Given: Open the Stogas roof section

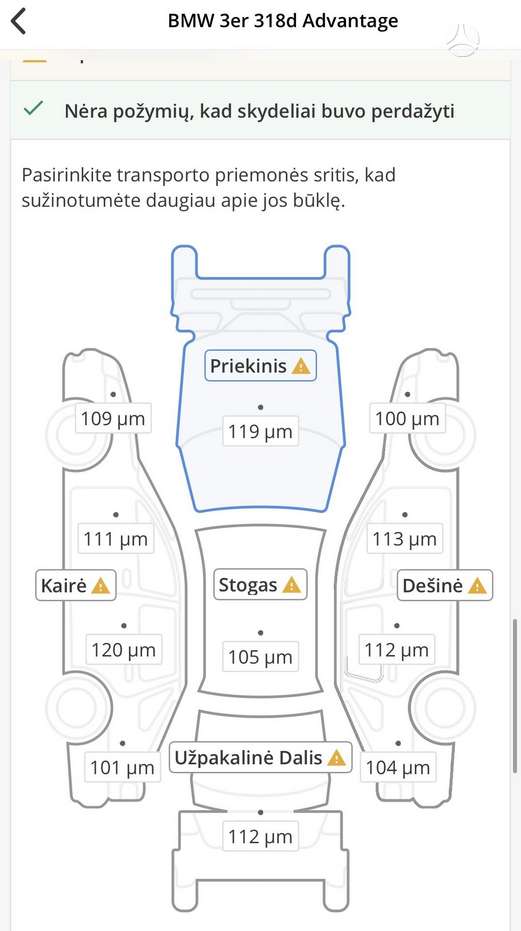Looking at the screenshot, I should pos(260,585).
